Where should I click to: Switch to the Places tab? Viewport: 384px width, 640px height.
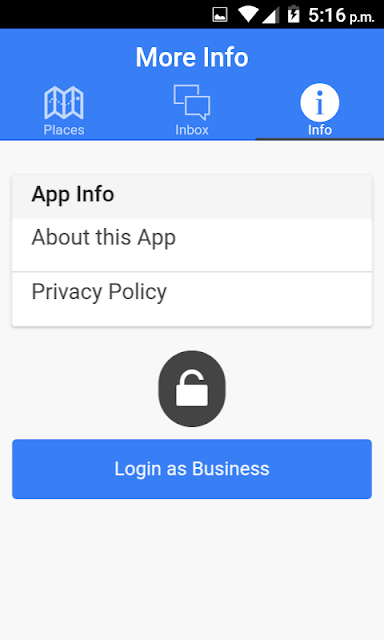click(64, 111)
